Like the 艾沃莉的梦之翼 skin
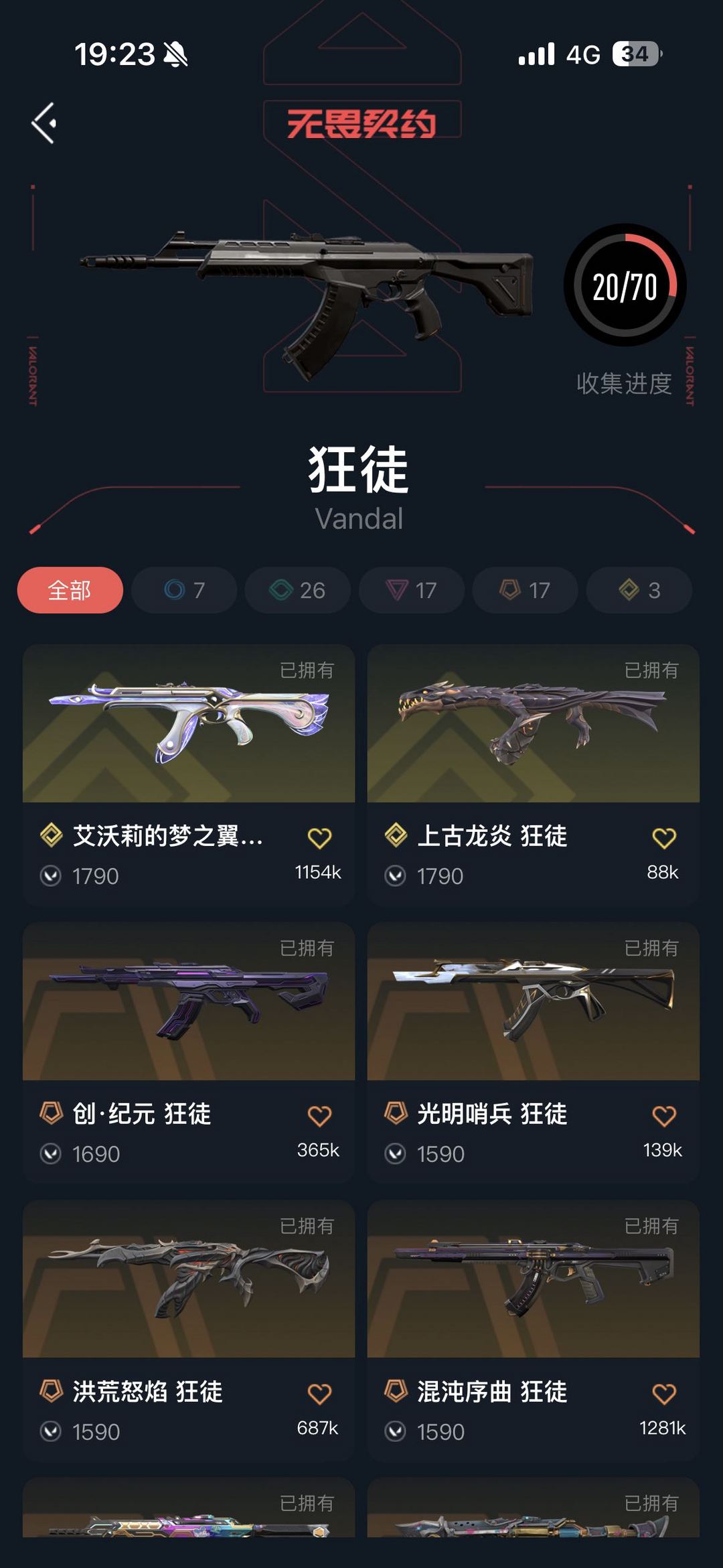This screenshot has width=723, height=1568. (x=319, y=838)
